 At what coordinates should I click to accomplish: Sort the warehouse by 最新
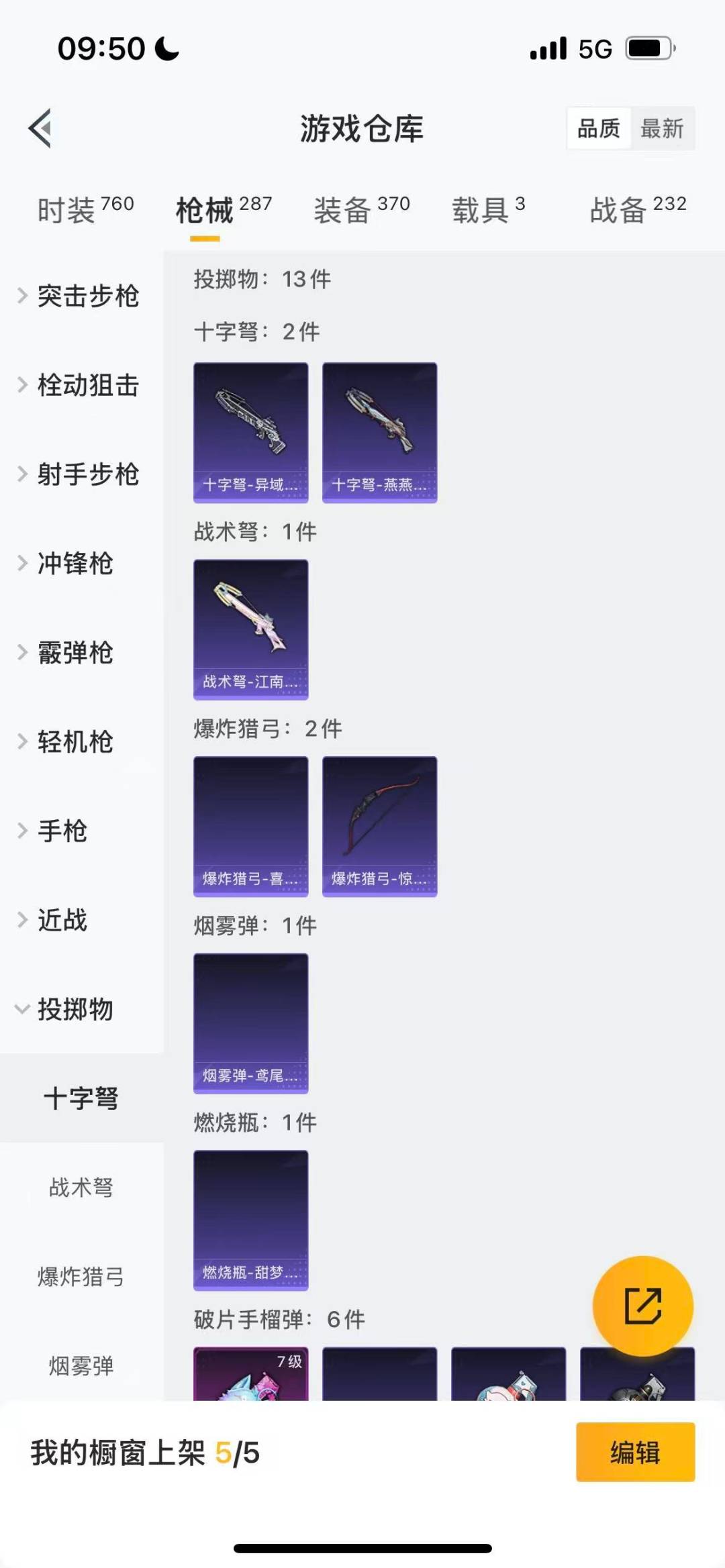tap(662, 128)
